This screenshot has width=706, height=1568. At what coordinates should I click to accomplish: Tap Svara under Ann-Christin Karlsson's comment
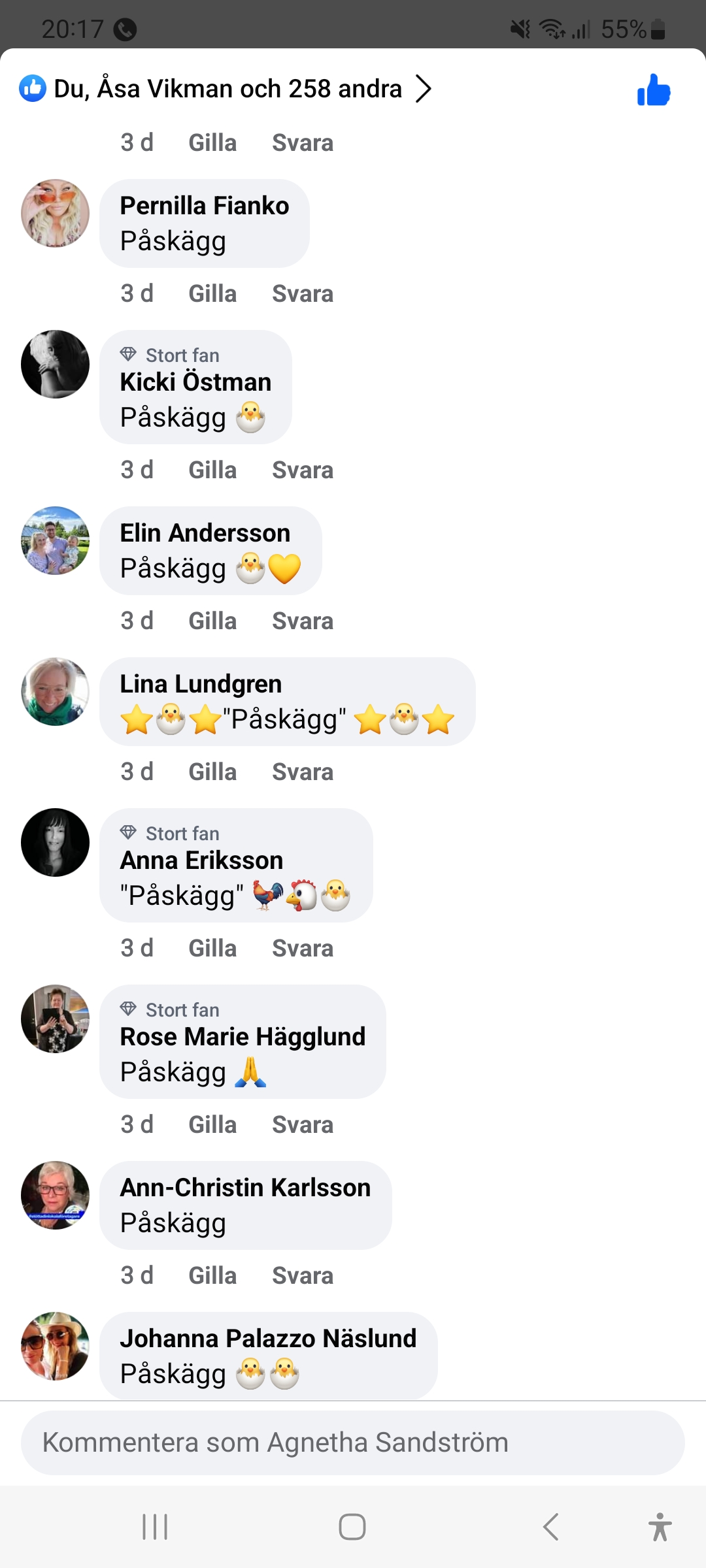(302, 1276)
